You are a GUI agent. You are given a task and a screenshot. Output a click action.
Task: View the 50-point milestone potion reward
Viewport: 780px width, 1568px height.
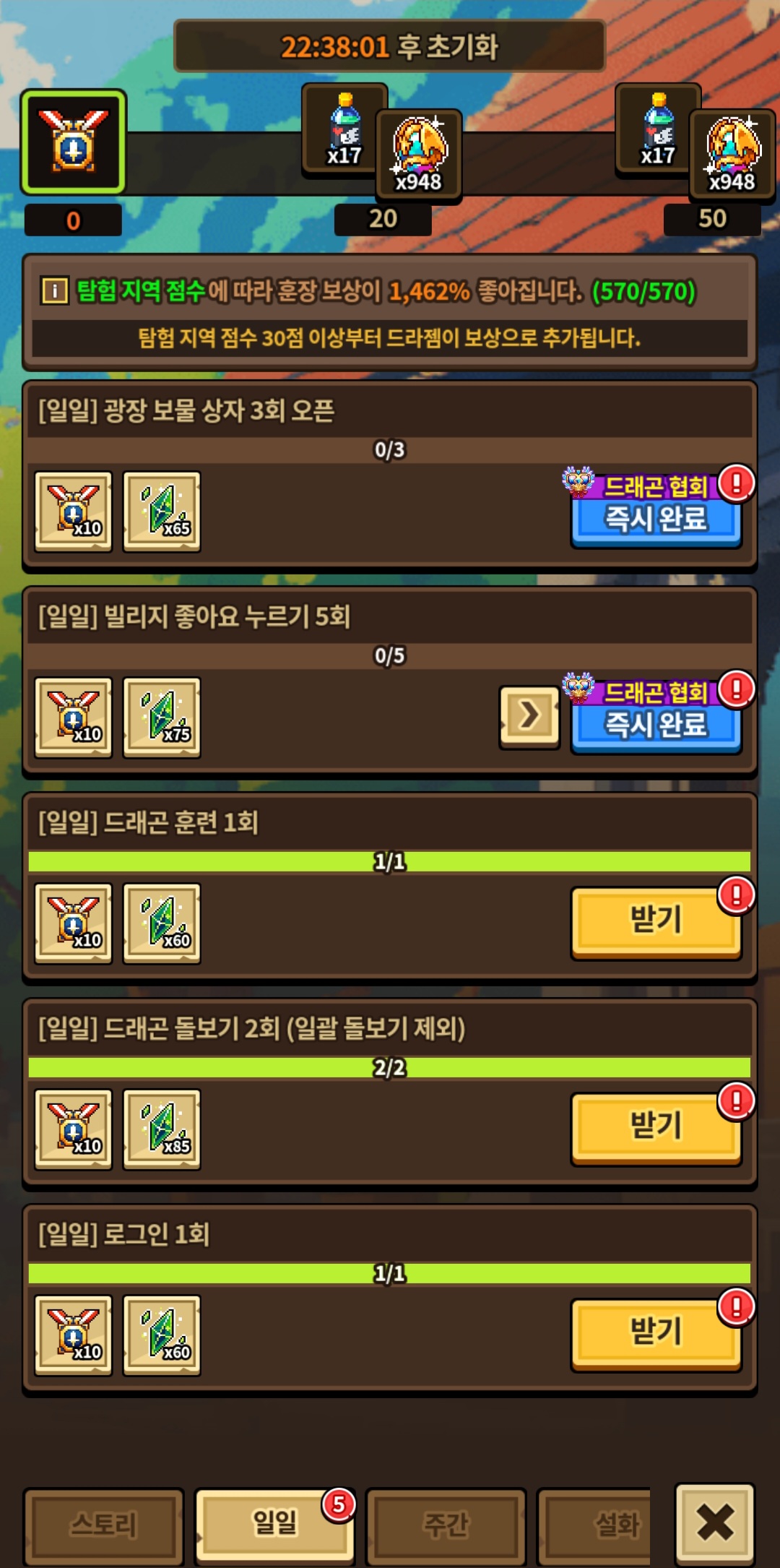pos(658,130)
